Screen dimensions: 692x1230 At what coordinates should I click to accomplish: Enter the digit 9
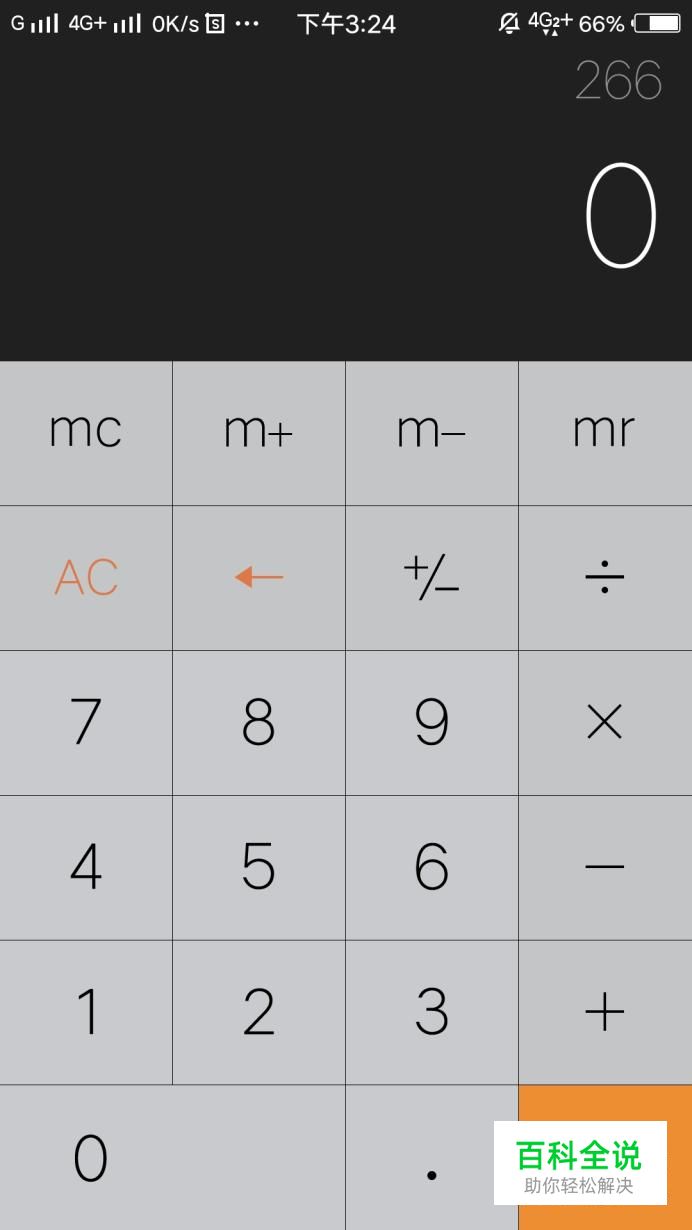[x=432, y=723]
